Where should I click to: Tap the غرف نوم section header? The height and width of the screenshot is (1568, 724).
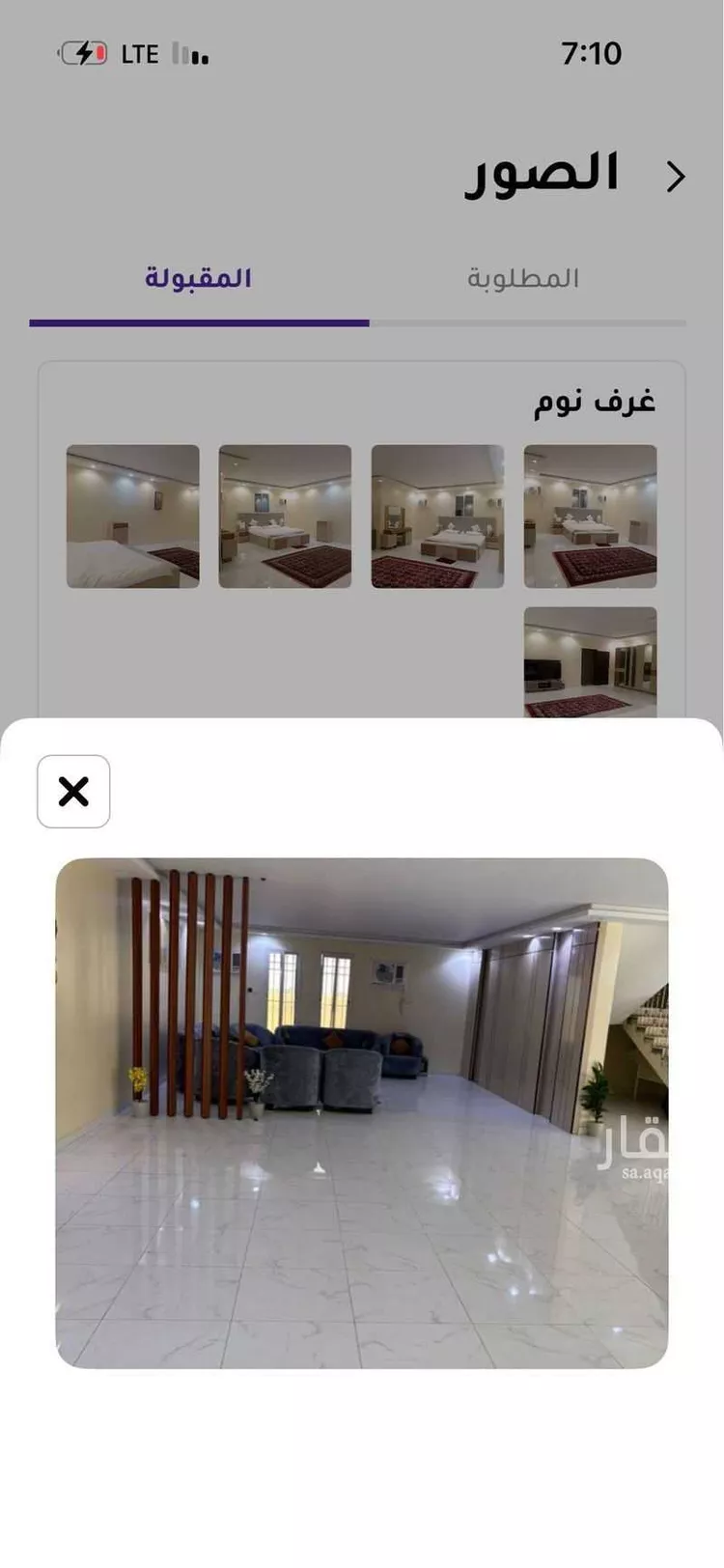(x=592, y=400)
